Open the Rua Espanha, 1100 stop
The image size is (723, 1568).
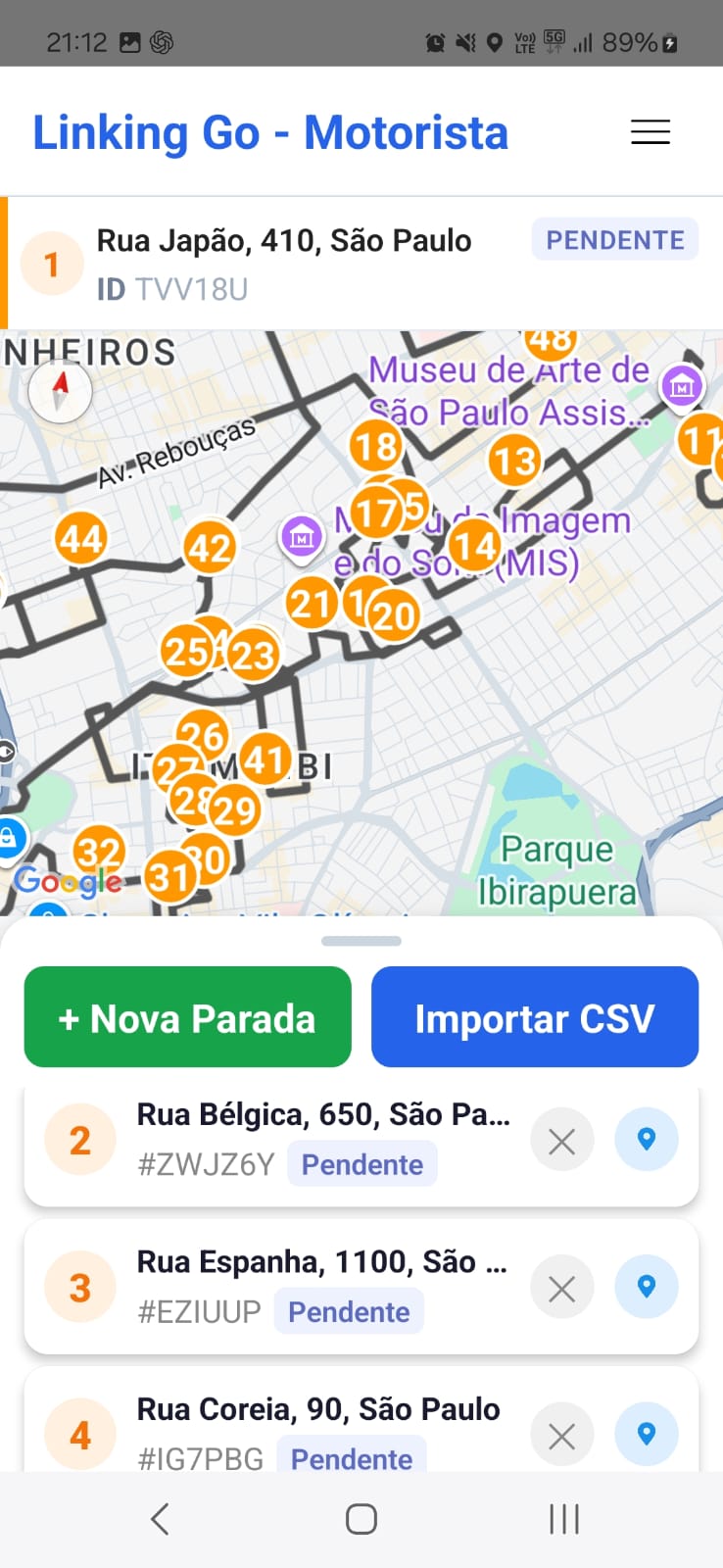[x=313, y=1285]
